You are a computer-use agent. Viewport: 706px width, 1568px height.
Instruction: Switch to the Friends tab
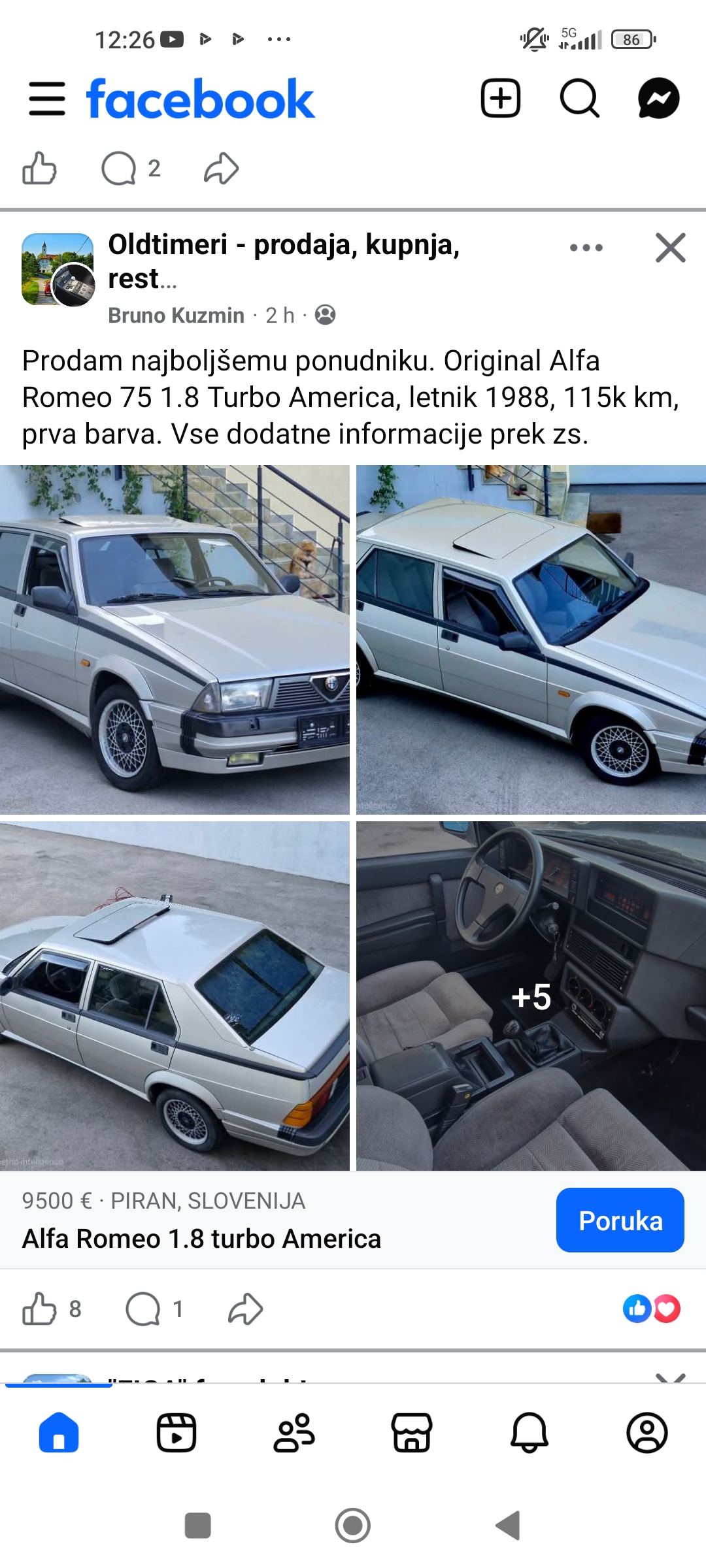(294, 1433)
